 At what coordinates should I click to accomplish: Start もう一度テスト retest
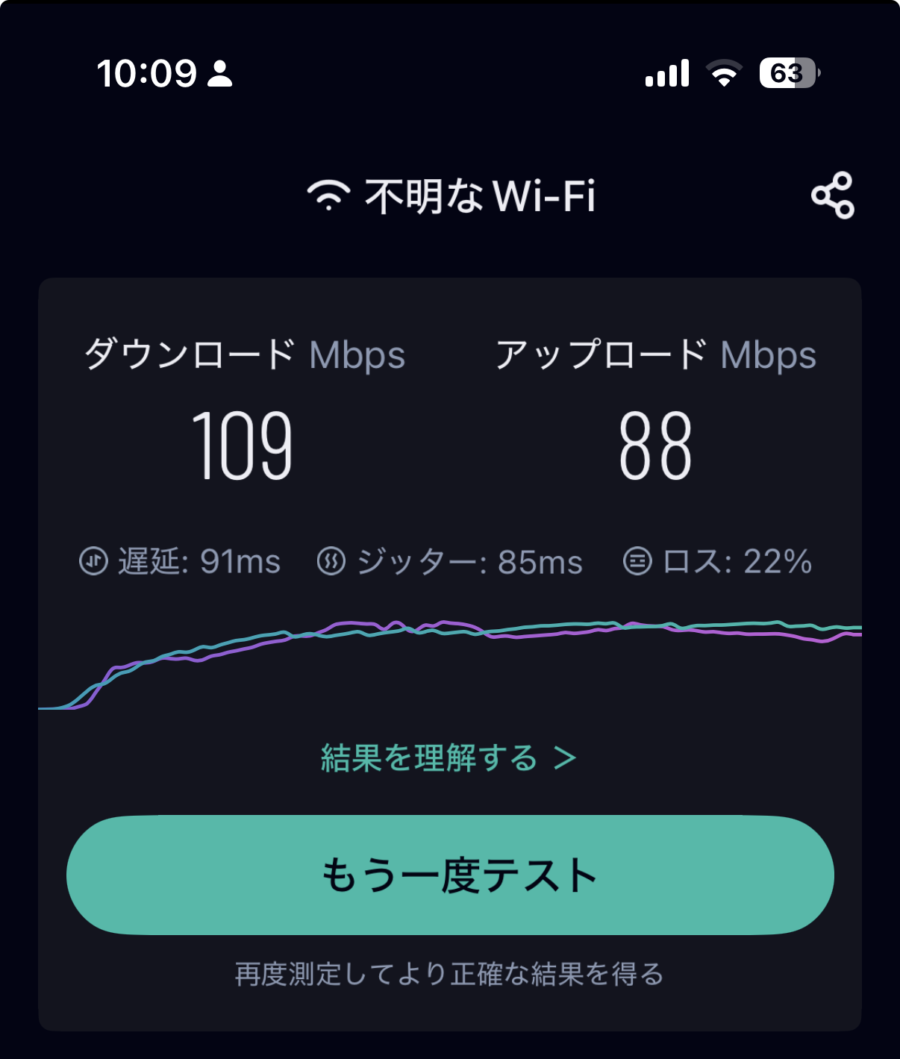coord(450,874)
